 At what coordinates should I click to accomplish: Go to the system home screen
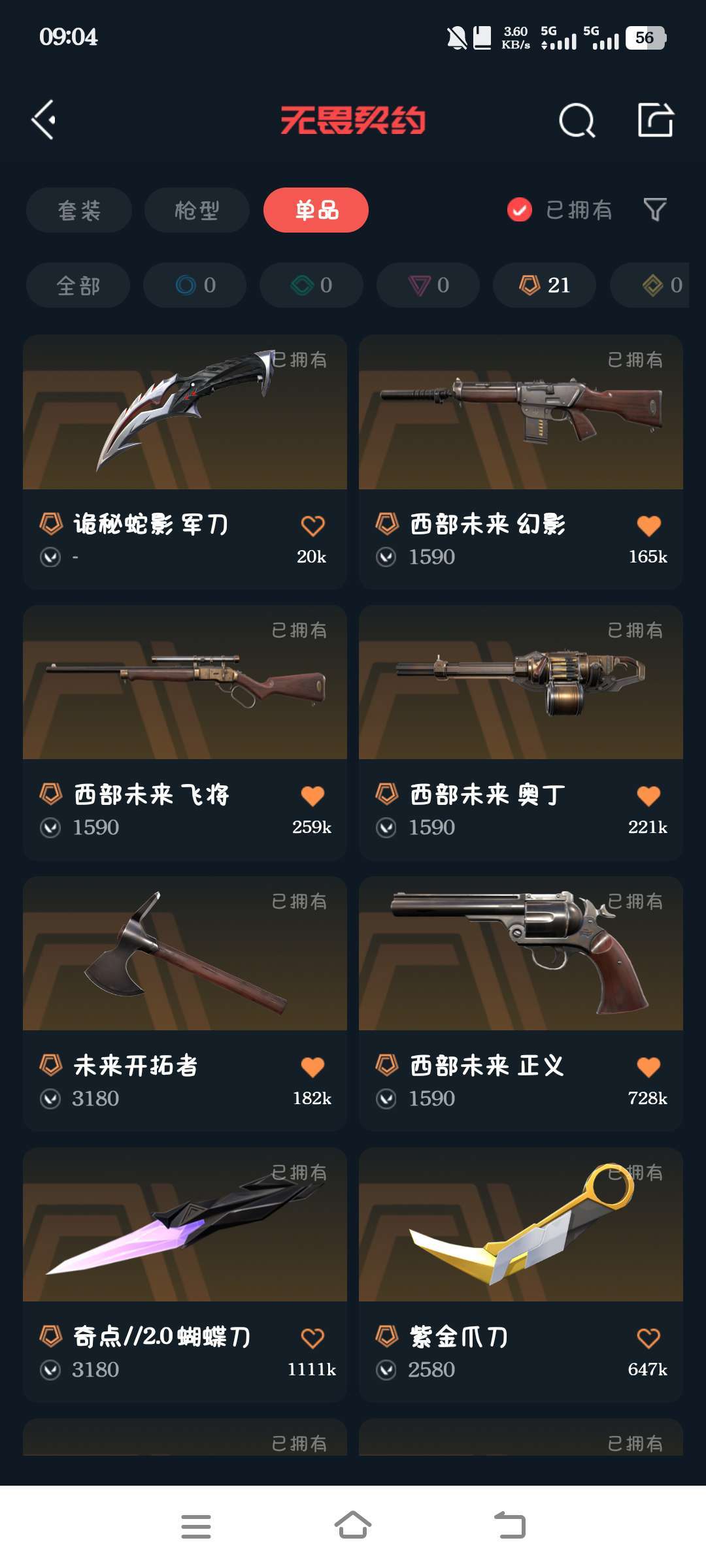(353, 1526)
